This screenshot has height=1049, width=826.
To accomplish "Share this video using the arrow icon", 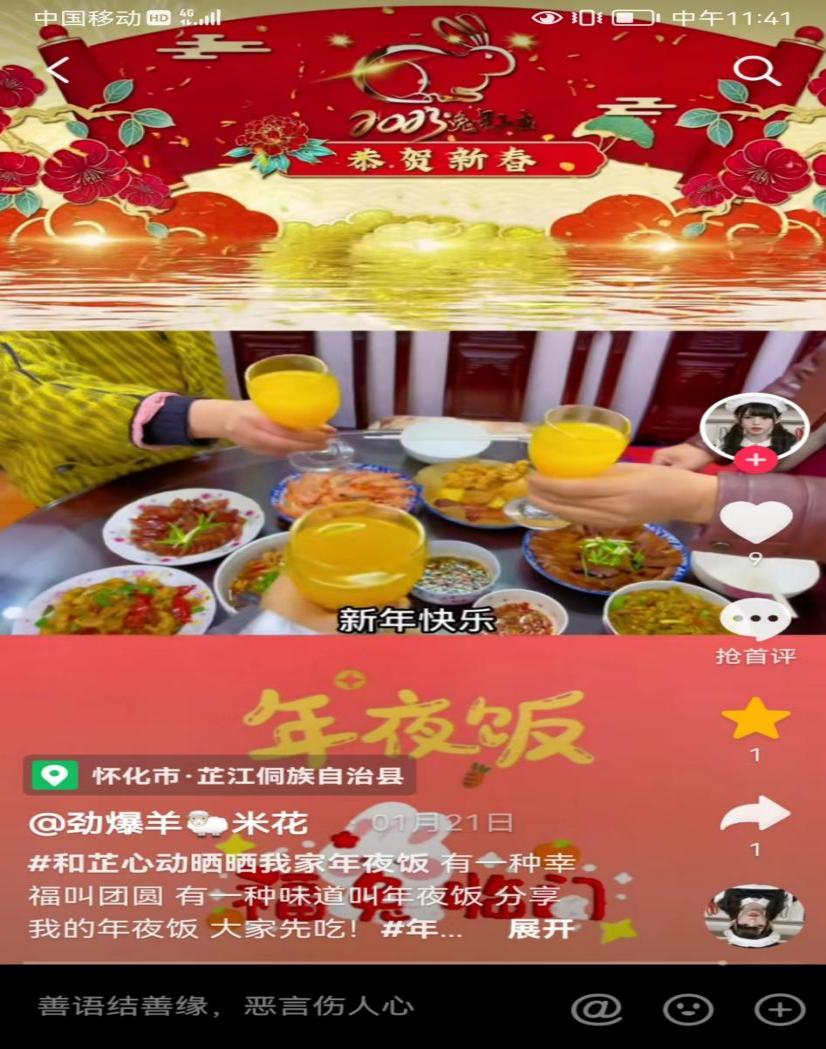I will [x=756, y=814].
